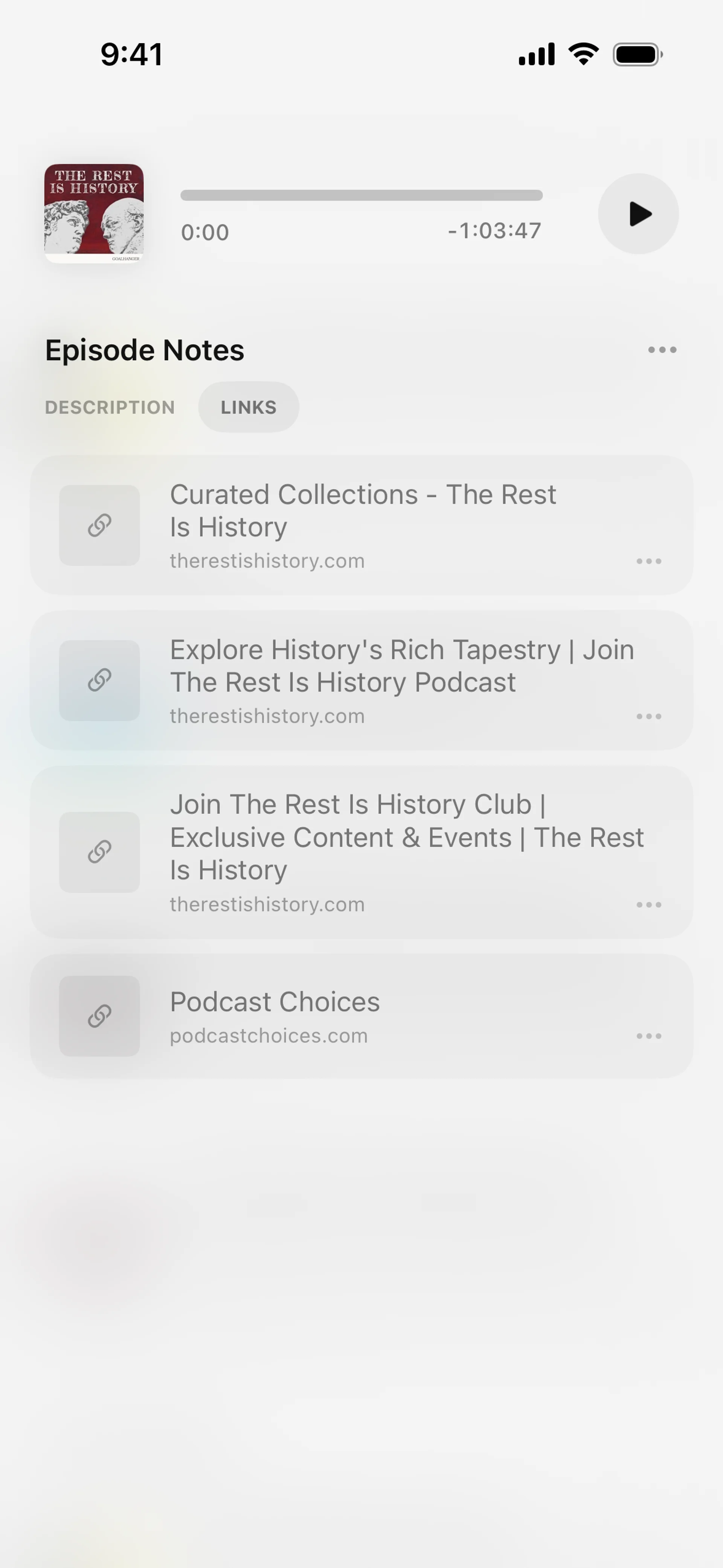Open The Rest Is History artwork

(94, 213)
